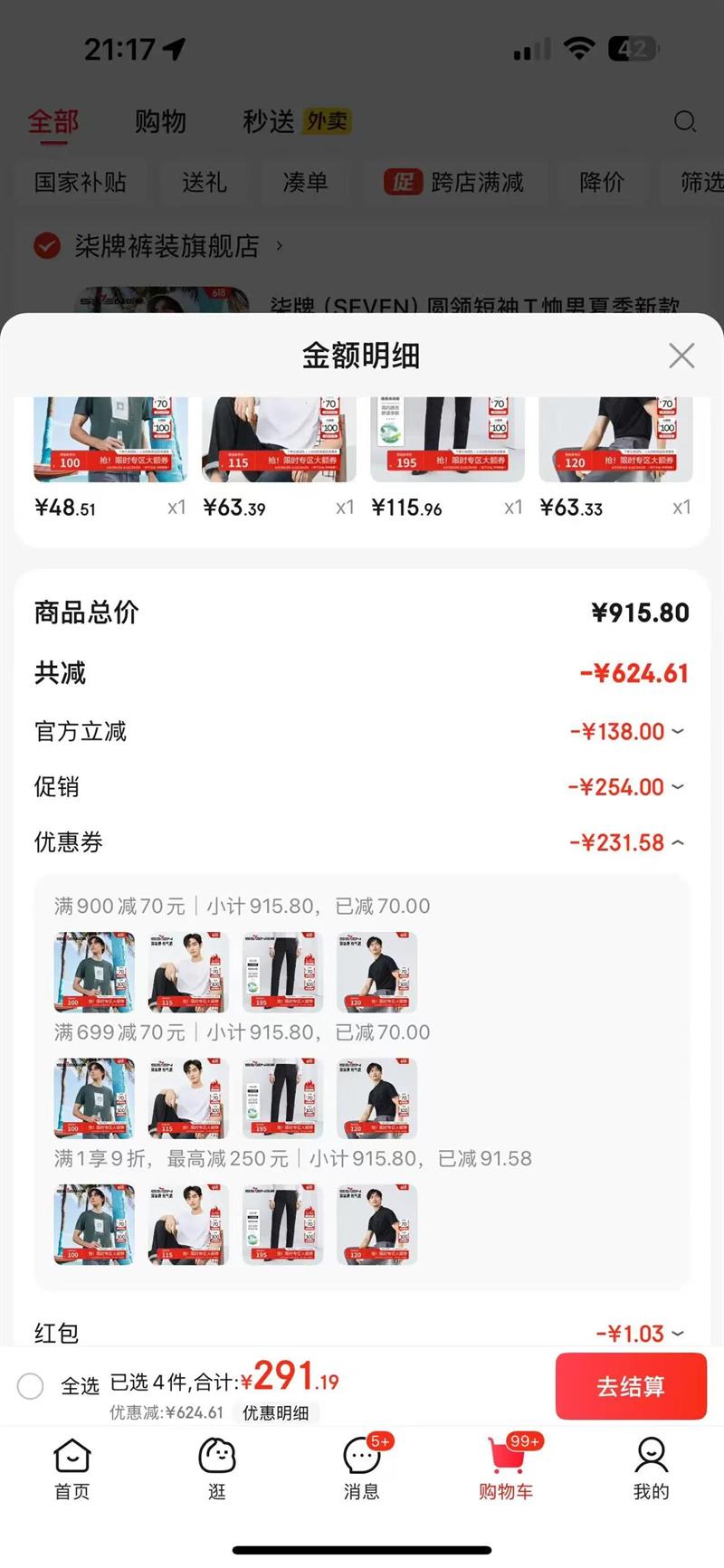This screenshot has width=724, height=1568.
Task: Switch to the 逛 tab
Action: click(x=217, y=1469)
